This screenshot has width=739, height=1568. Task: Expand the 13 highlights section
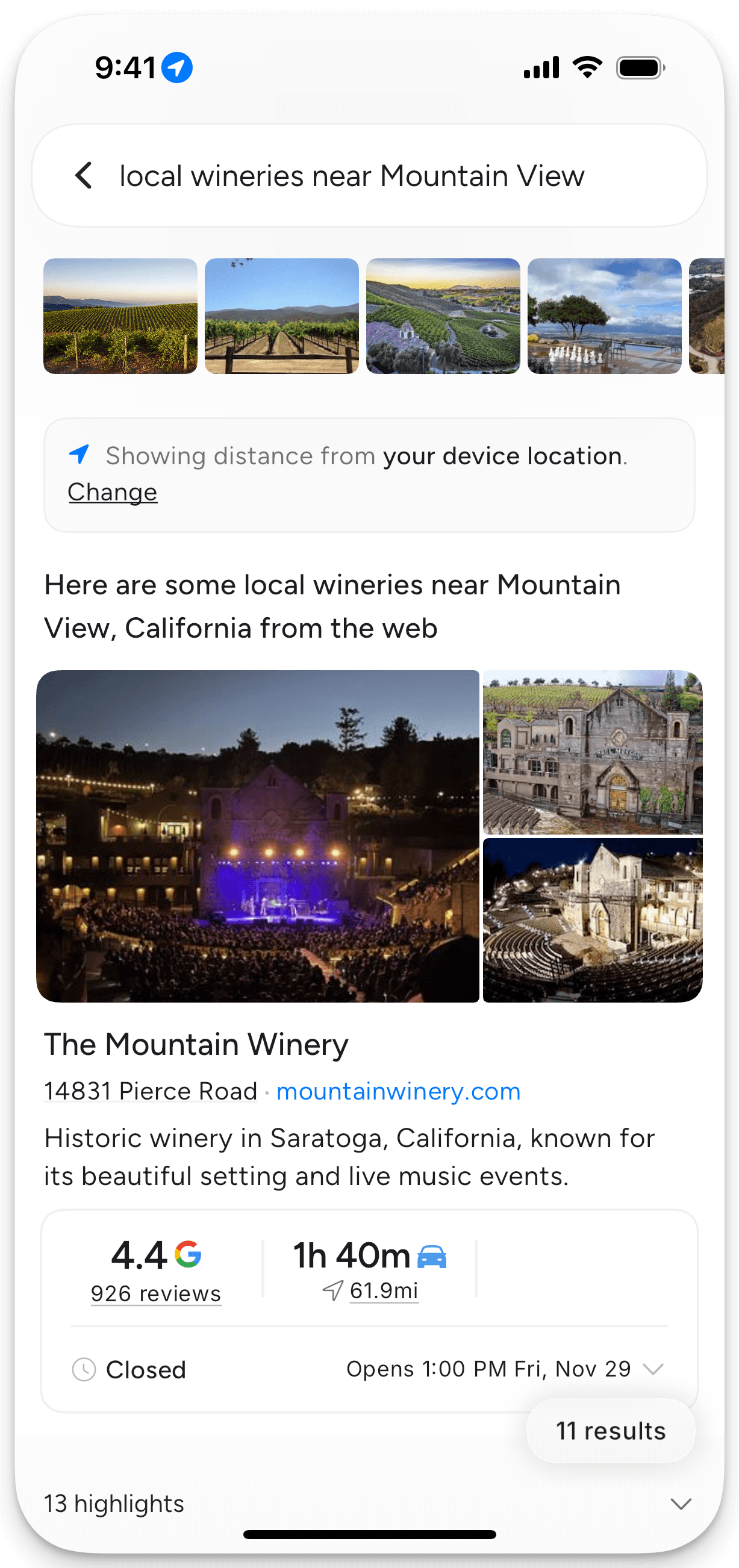click(681, 1503)
